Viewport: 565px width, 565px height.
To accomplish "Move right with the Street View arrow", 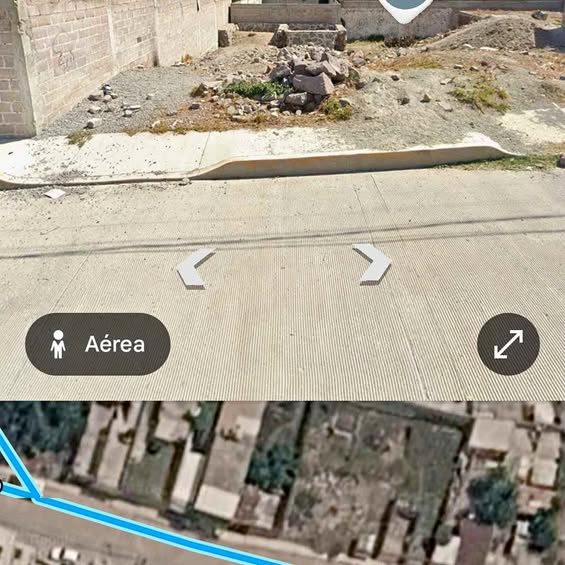I will click(372, 264).
